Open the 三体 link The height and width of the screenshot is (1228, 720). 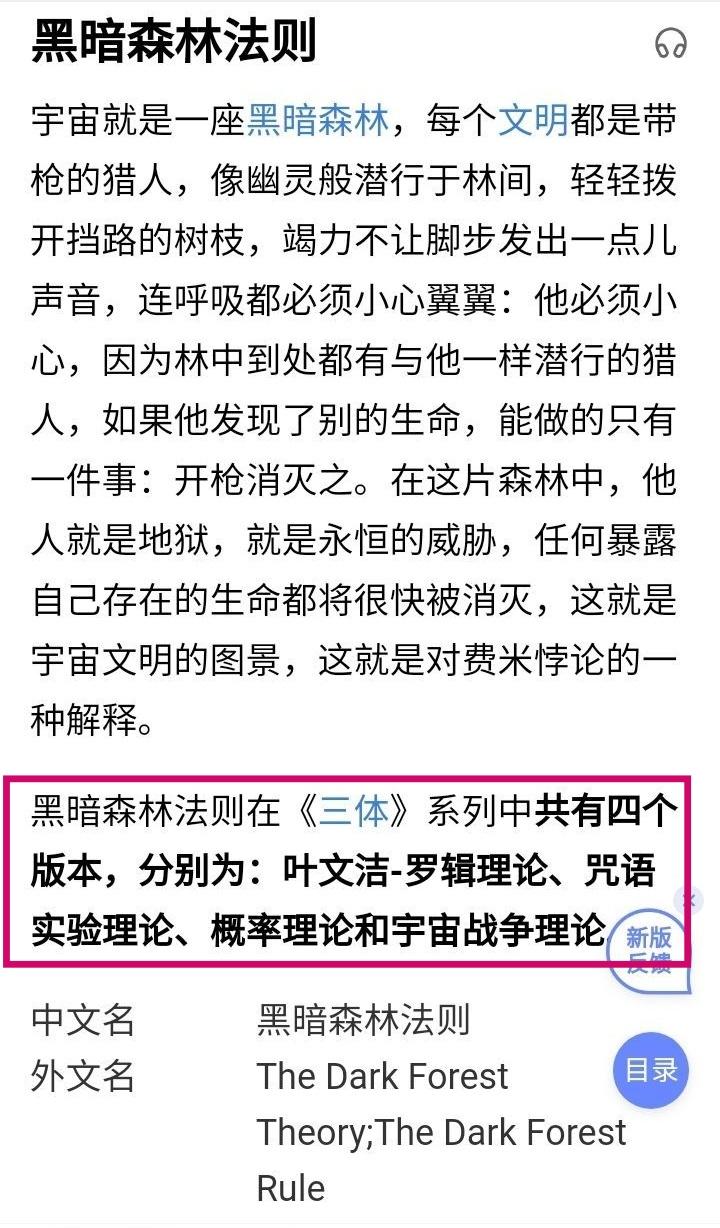click(353, 811)
